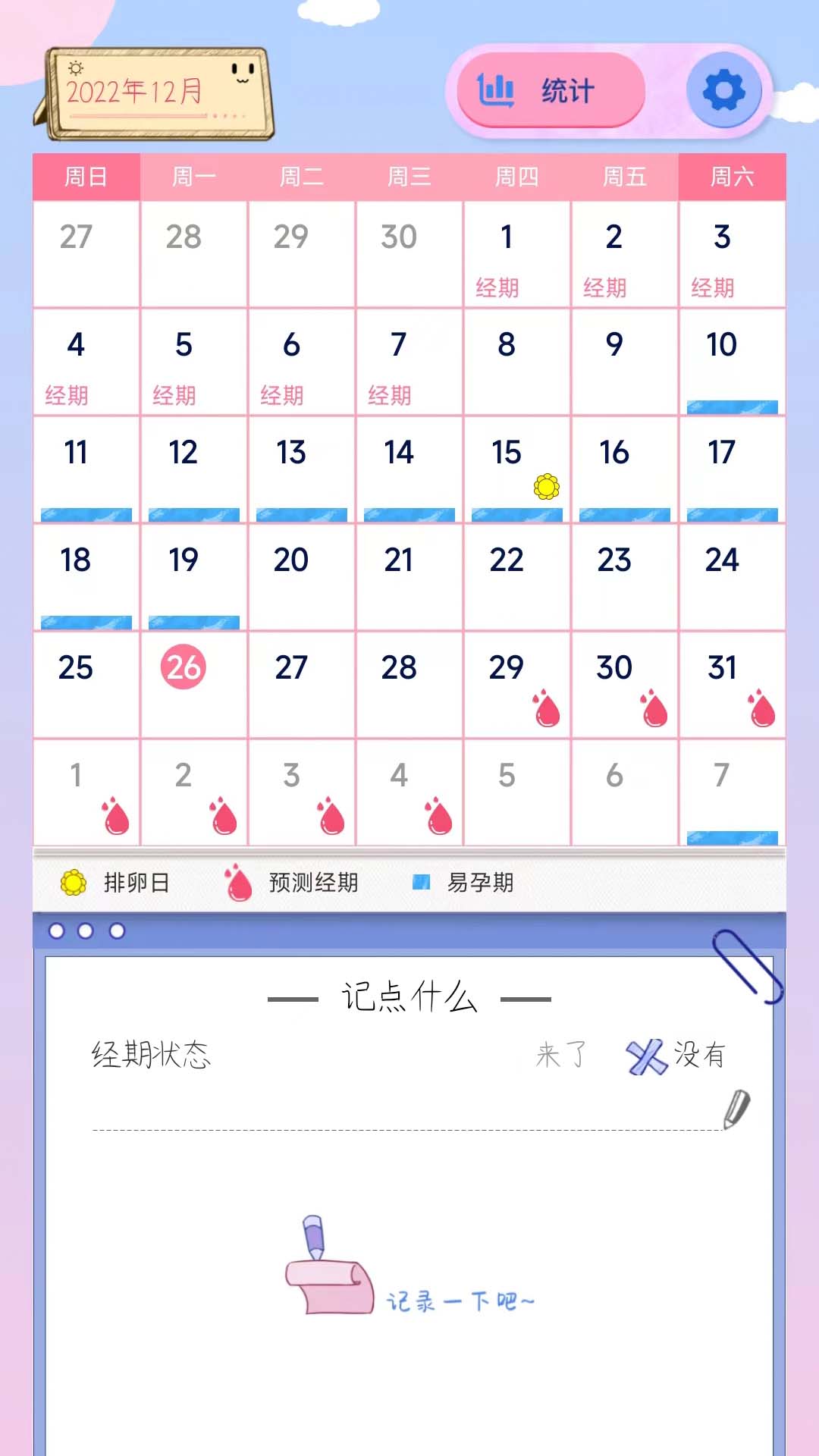The width and height of the screenshot is (819, 1456).
Task: Select December 31 on calendar
Action: [732, 684]
